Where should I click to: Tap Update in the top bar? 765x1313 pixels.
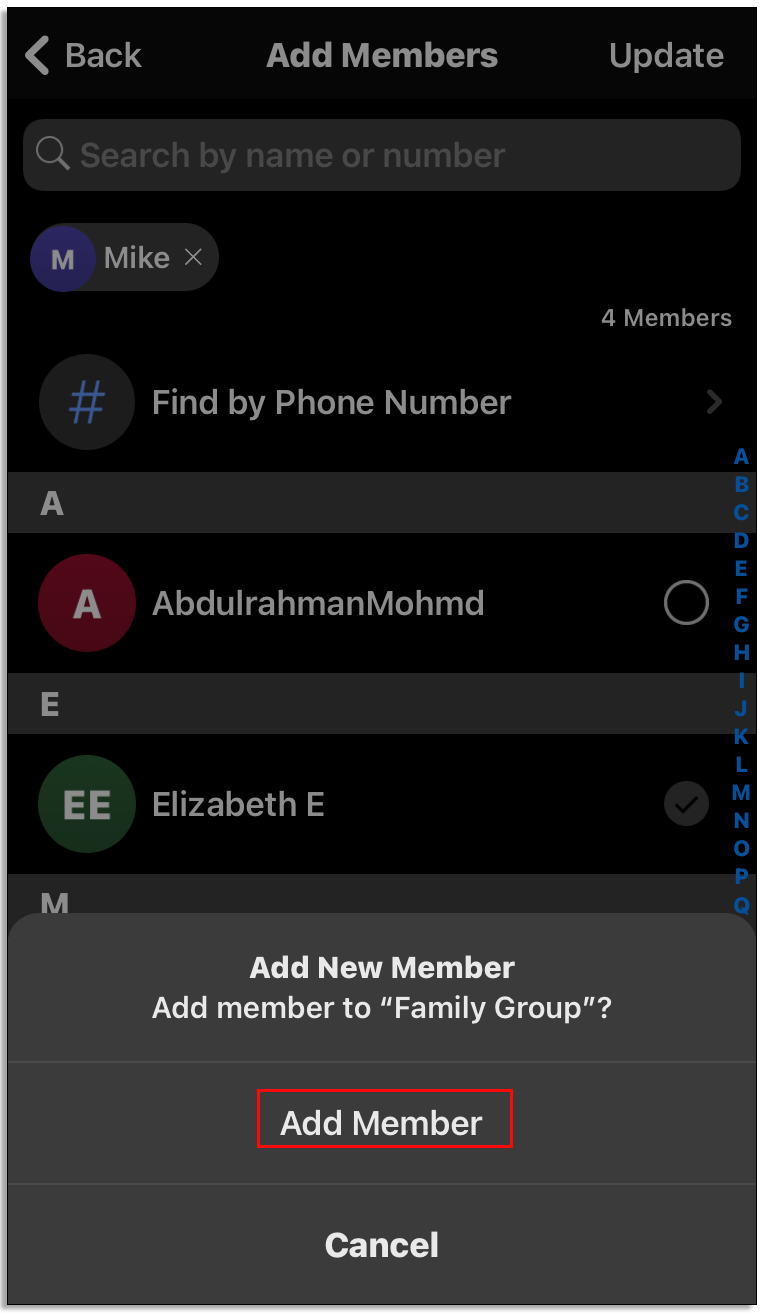666,56
